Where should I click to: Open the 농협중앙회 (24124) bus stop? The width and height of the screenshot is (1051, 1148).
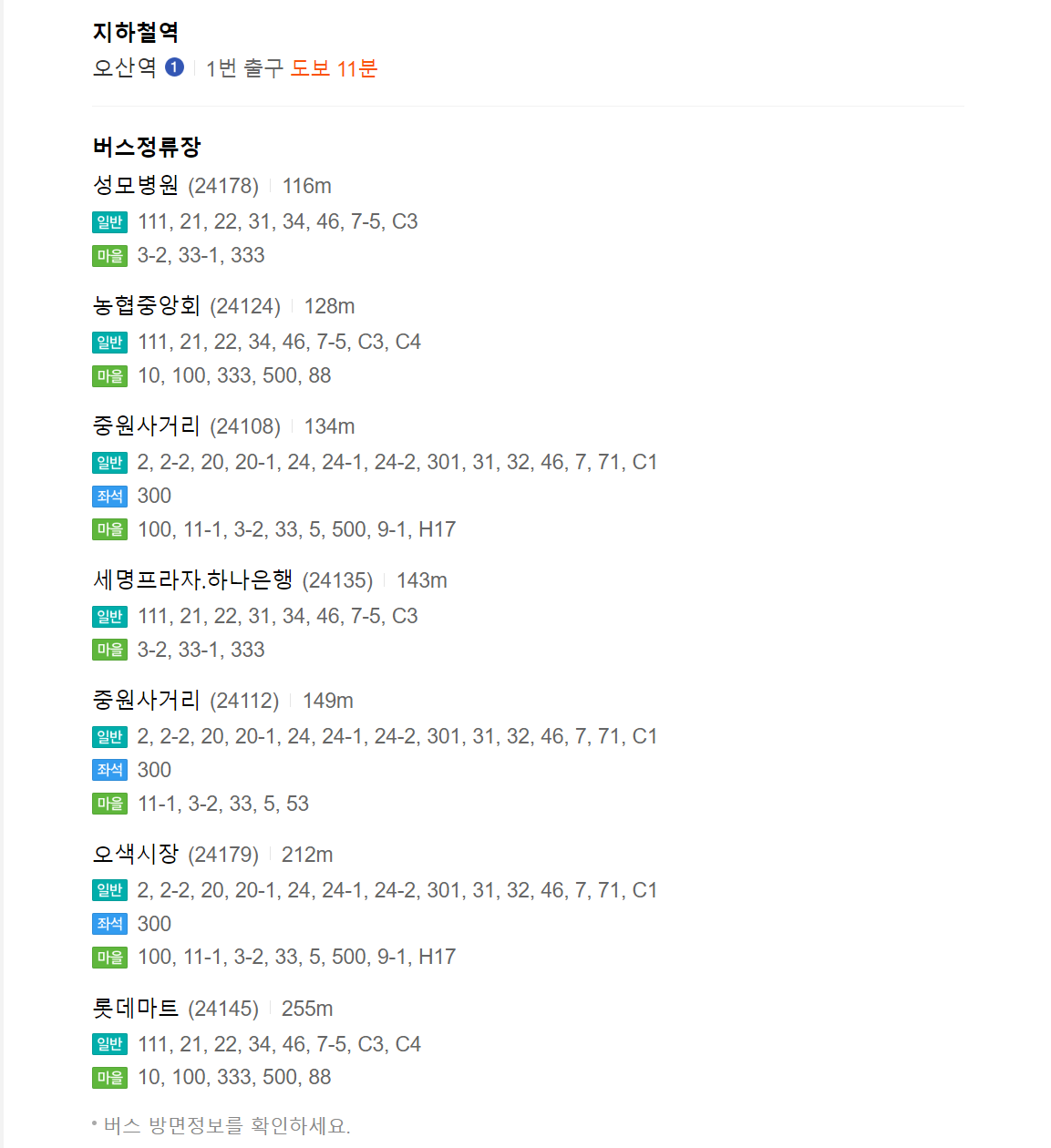point(146,305)
